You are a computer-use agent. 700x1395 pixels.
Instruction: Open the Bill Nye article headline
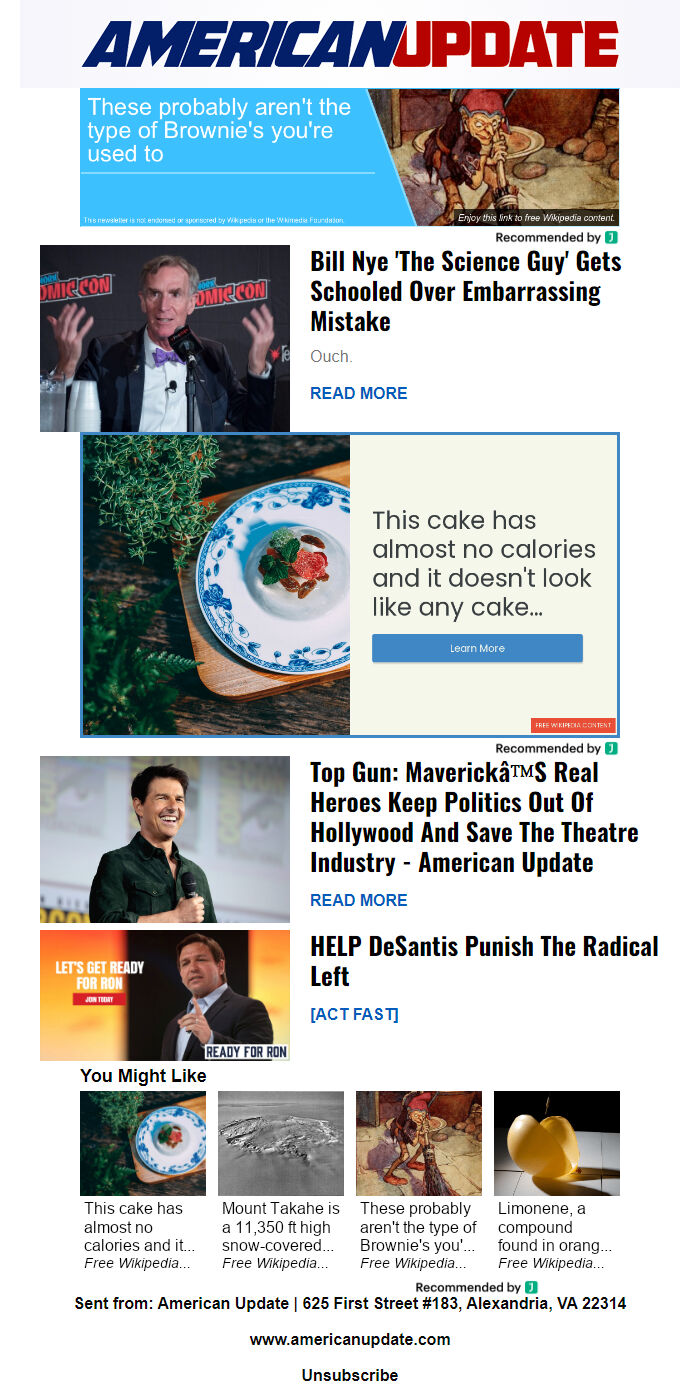click(x=466, y=291)
